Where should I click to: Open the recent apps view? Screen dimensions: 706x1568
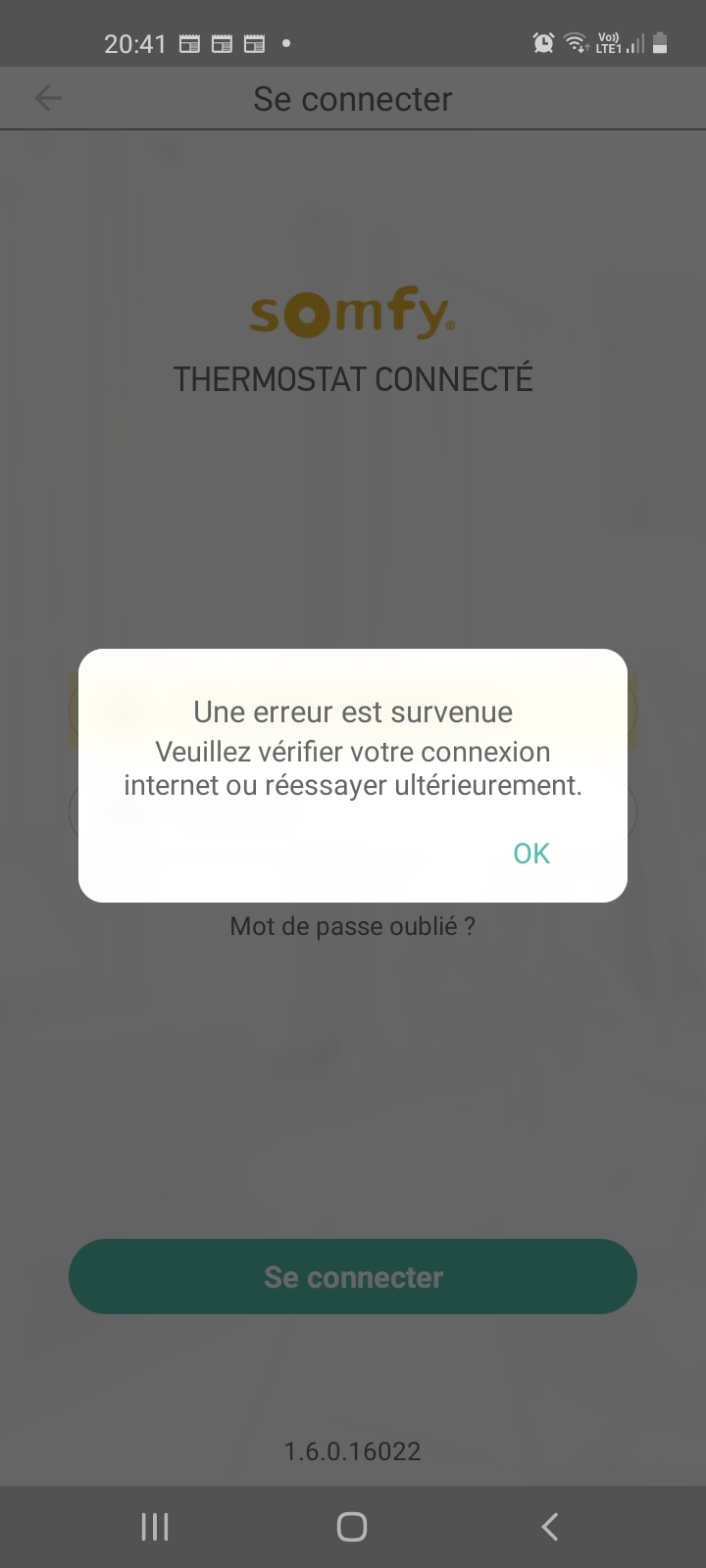pyautogui.click(x=155, y=1526)
